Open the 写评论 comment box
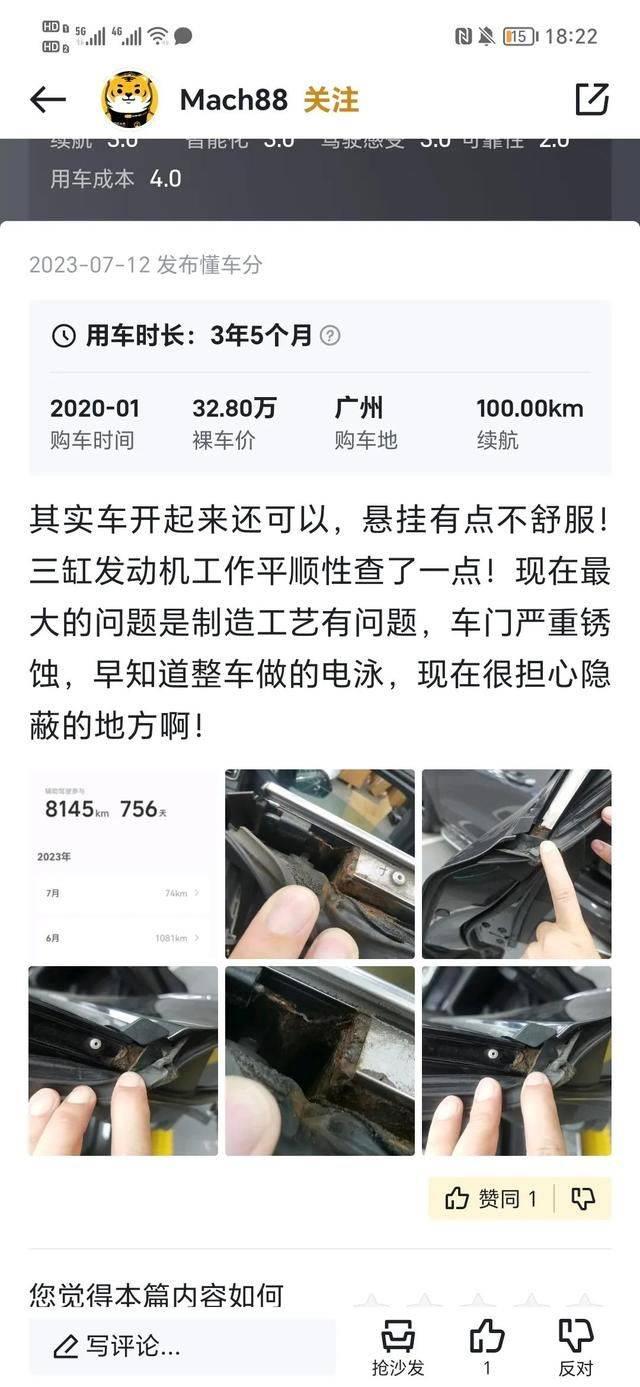Image resolution: width=640 pixels, height=1387 pixels. (182, 1346)
